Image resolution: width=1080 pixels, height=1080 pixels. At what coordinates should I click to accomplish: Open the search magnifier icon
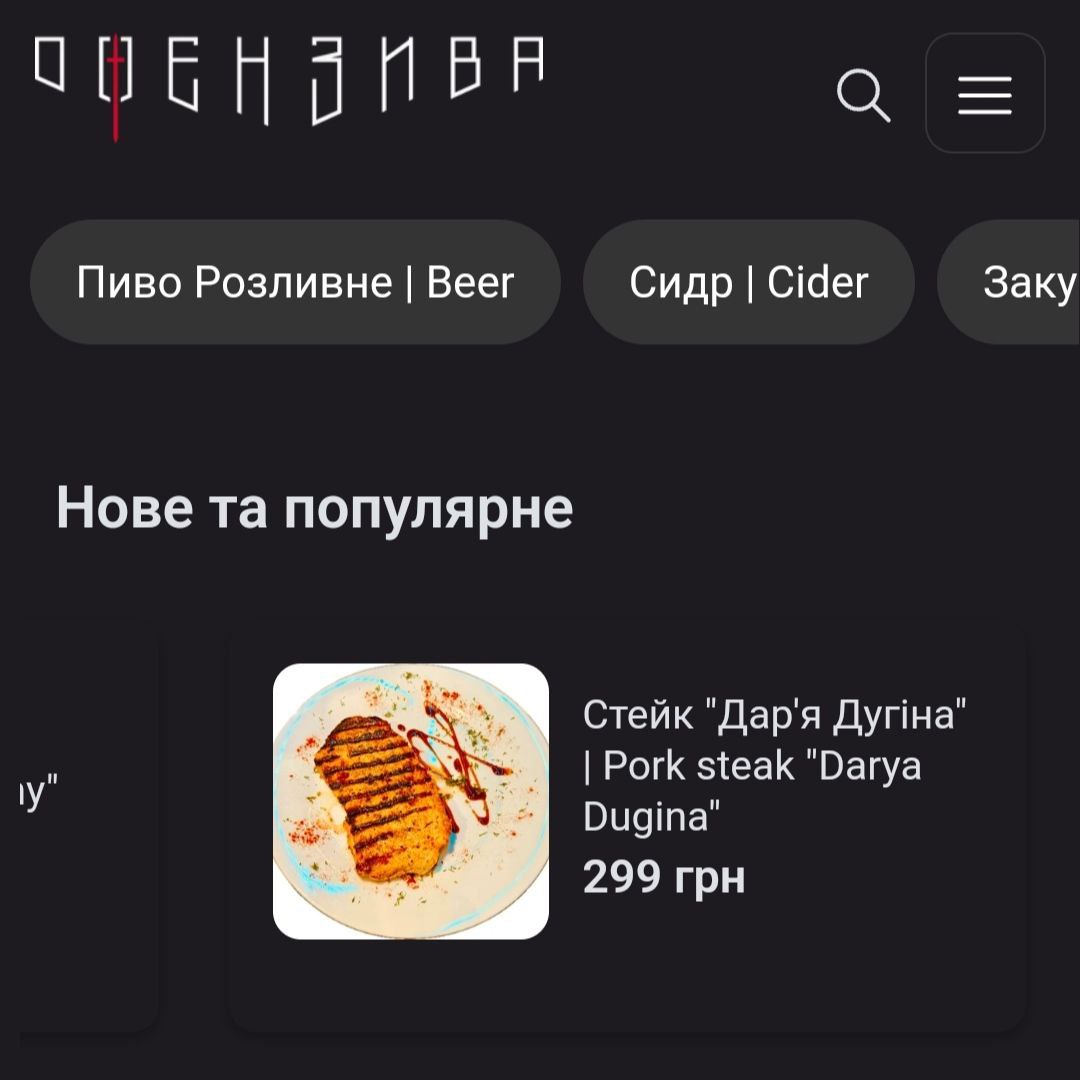[x=863, y=95]
